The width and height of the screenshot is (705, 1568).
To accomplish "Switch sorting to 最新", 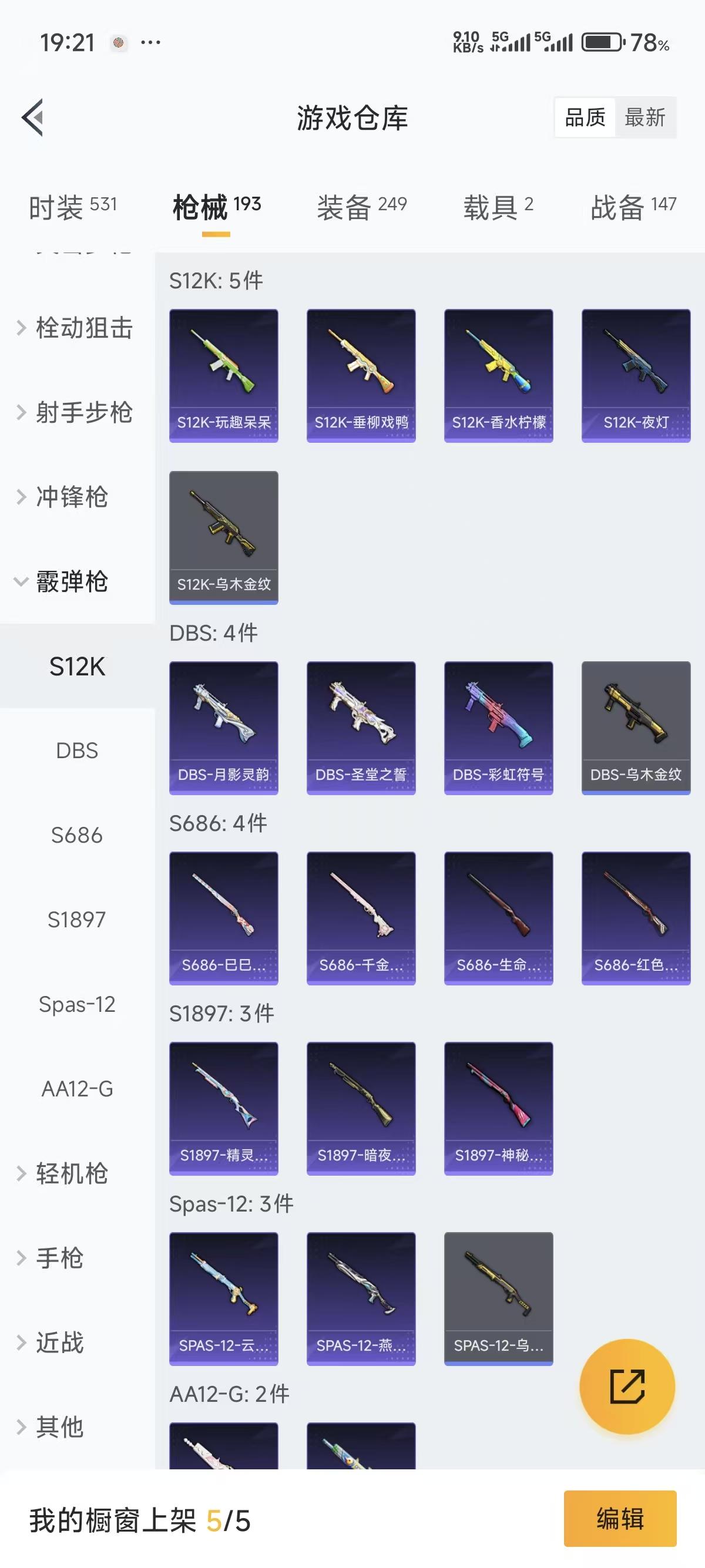I will [x=646, y=117].
